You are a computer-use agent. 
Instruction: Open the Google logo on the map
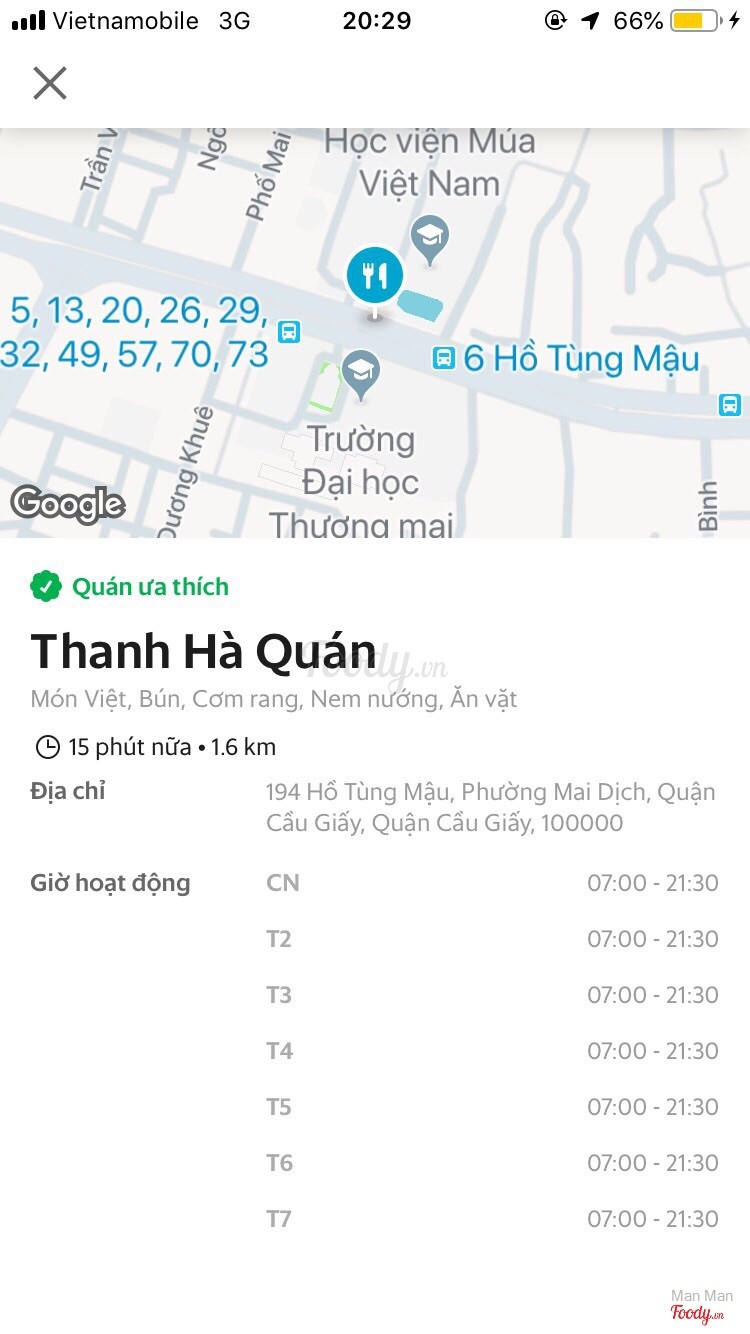(68, 505)
